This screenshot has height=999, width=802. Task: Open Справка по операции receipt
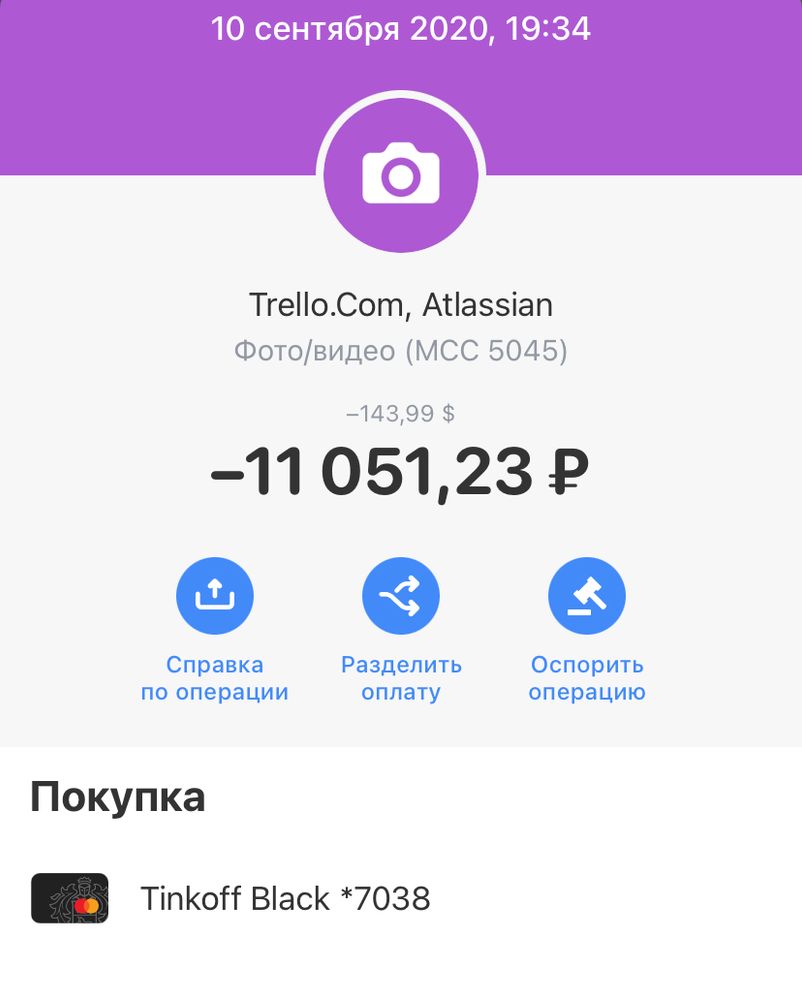click(214, 597)
